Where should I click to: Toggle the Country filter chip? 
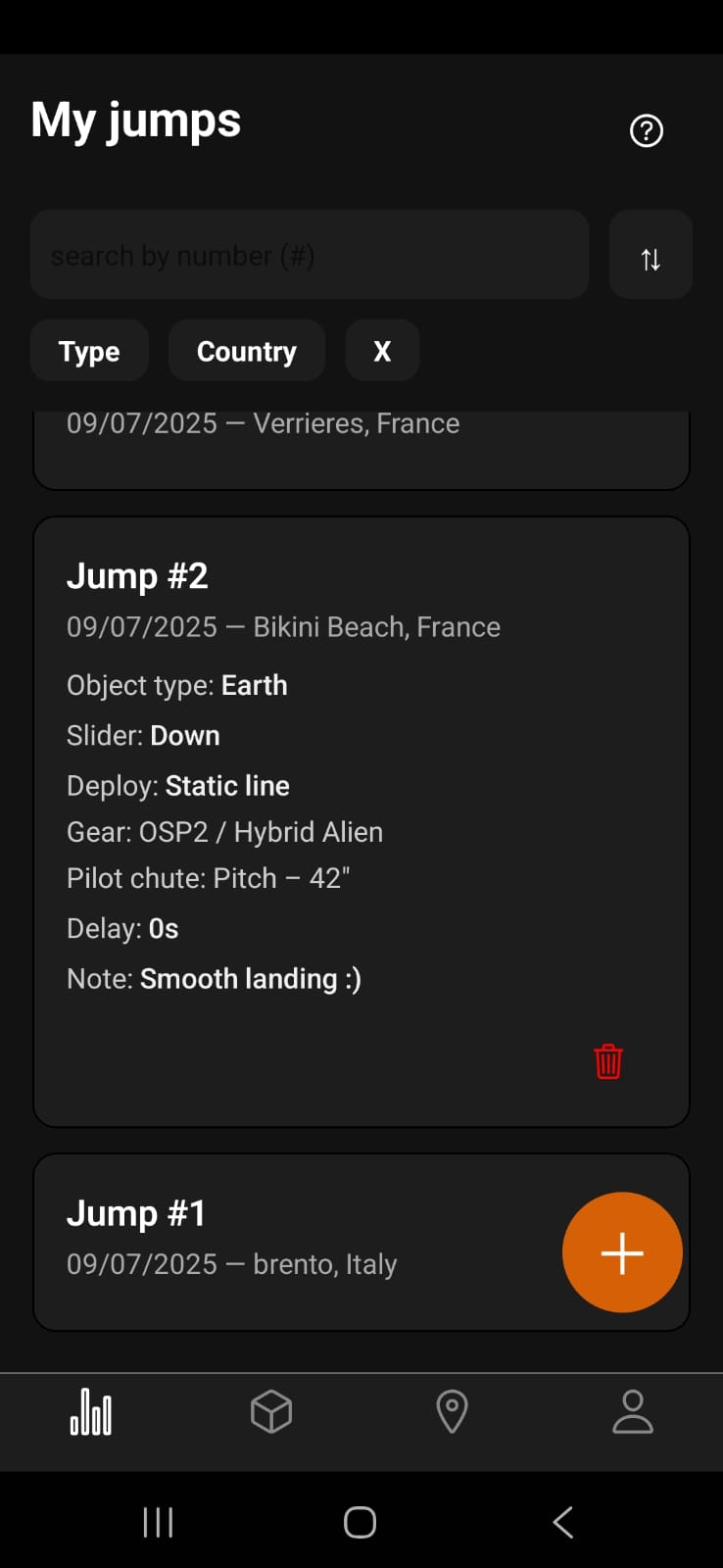[246, 350]
